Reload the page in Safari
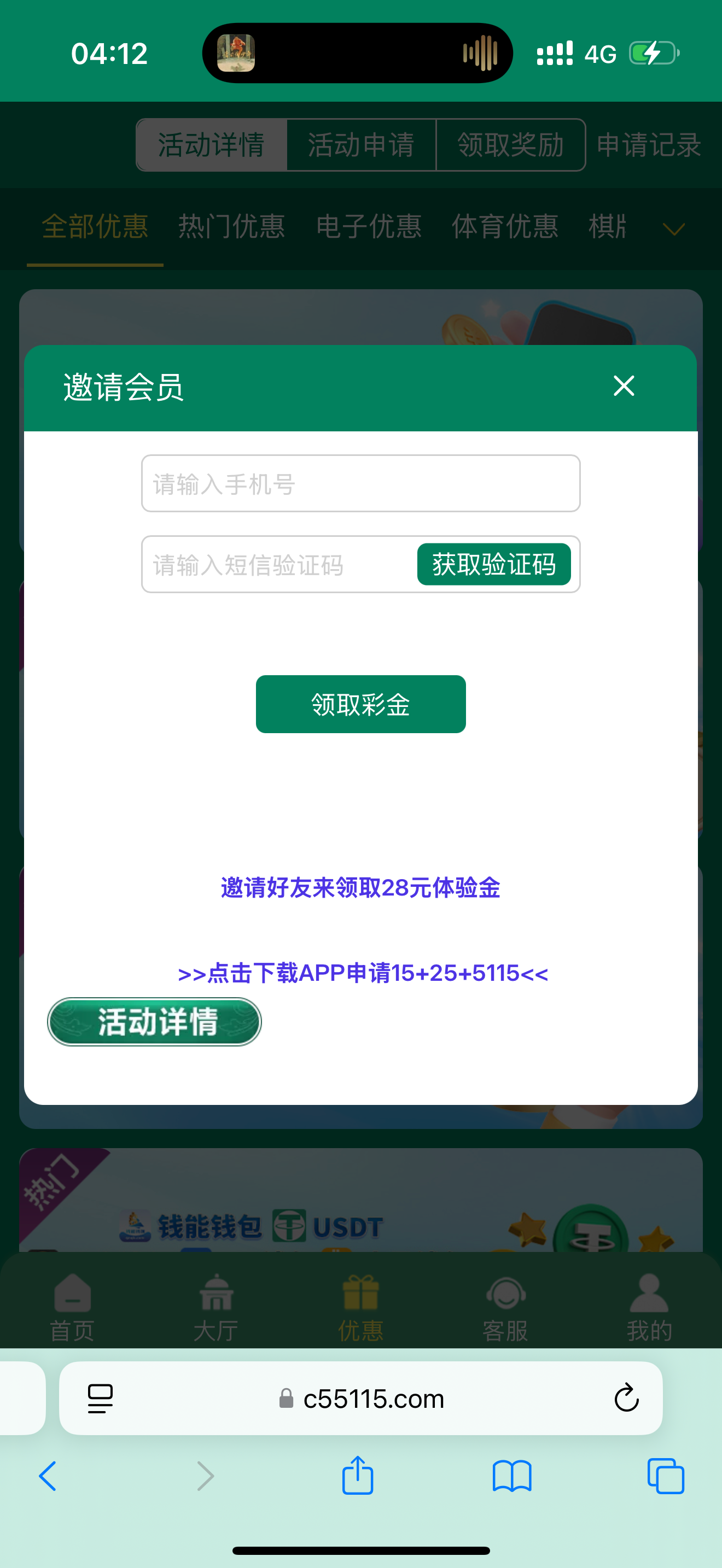This screenshot has height=1568, width=722. pos(626,1398)
